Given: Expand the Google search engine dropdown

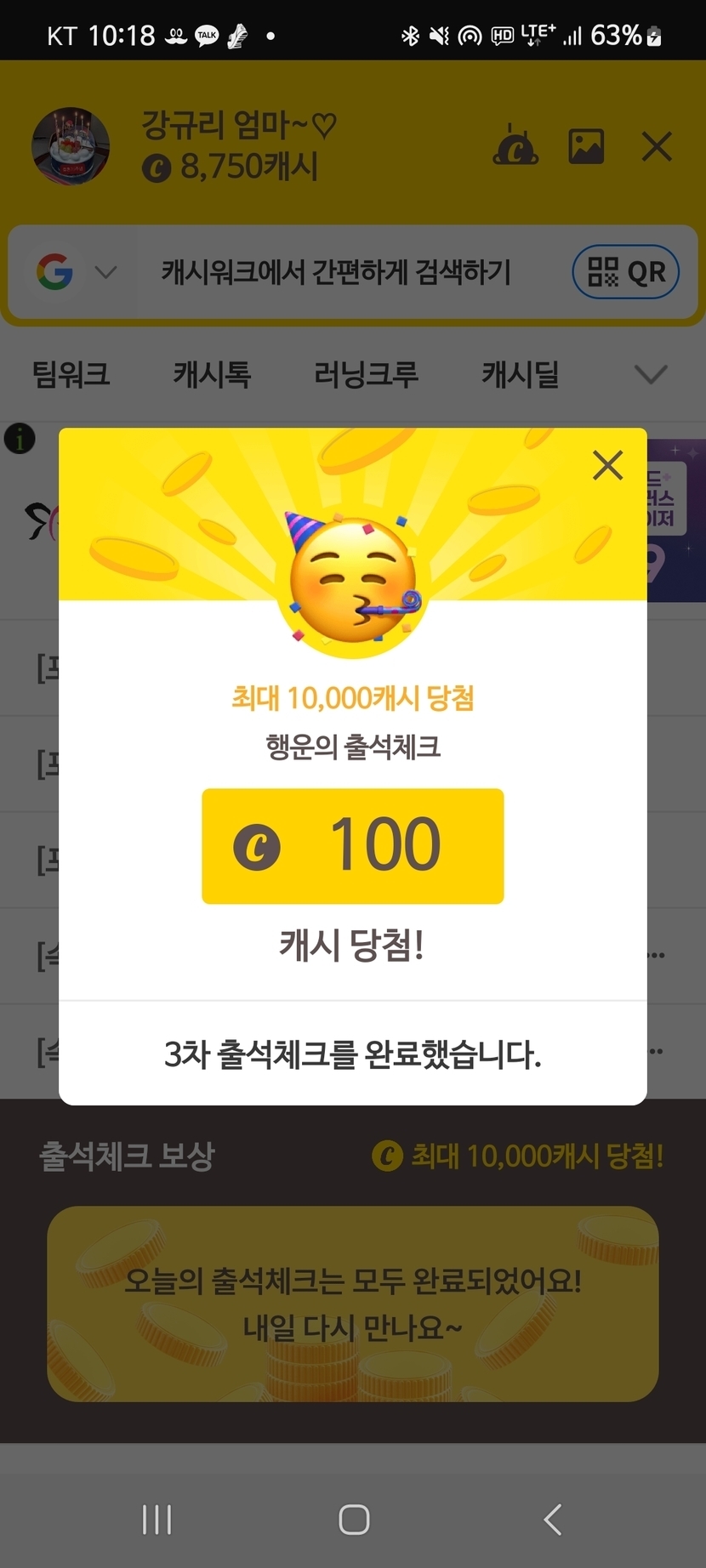Looking at the screenshot, I should tap(105, 272).
